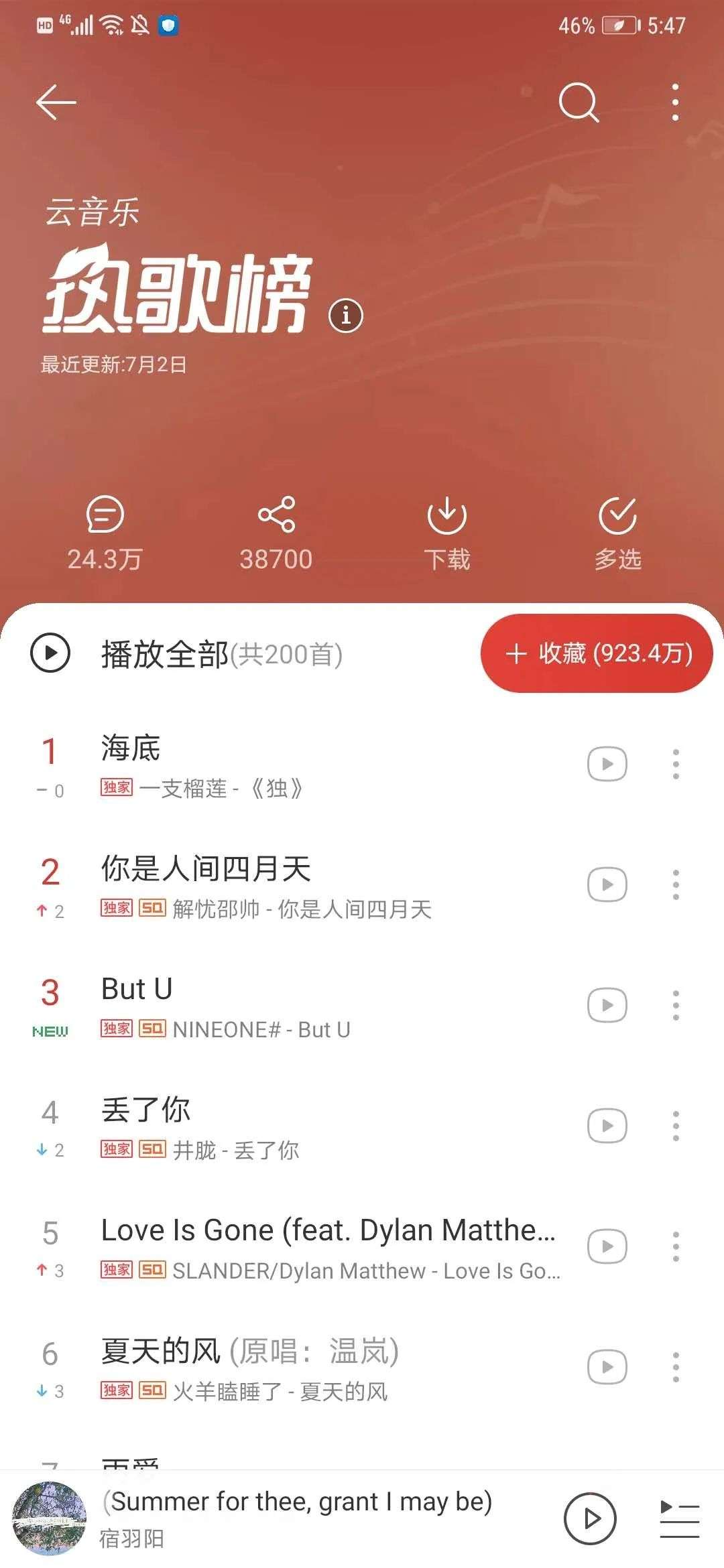
Task: Tap 播放全部 to play all 200 songs
Action: coord(164,654)
